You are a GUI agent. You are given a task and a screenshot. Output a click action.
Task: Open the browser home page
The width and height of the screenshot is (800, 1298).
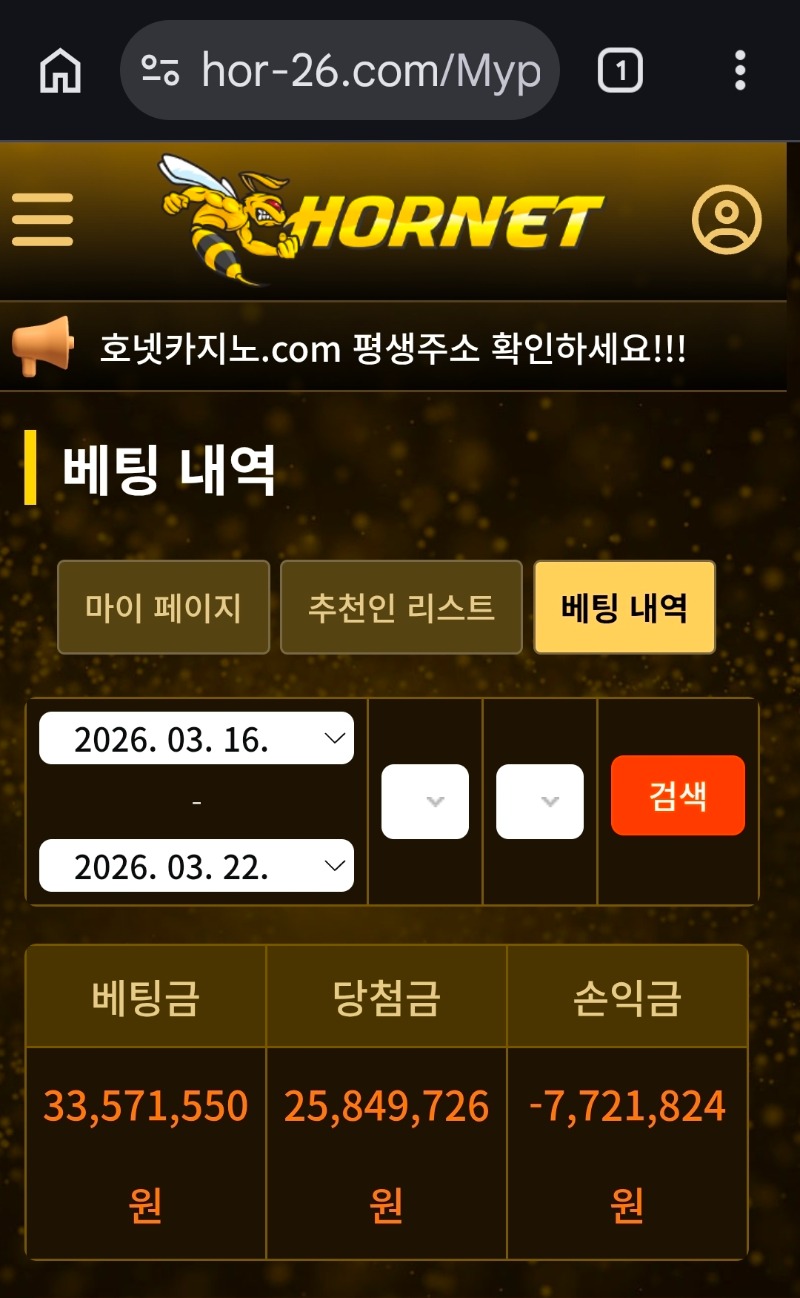point(60,71)
